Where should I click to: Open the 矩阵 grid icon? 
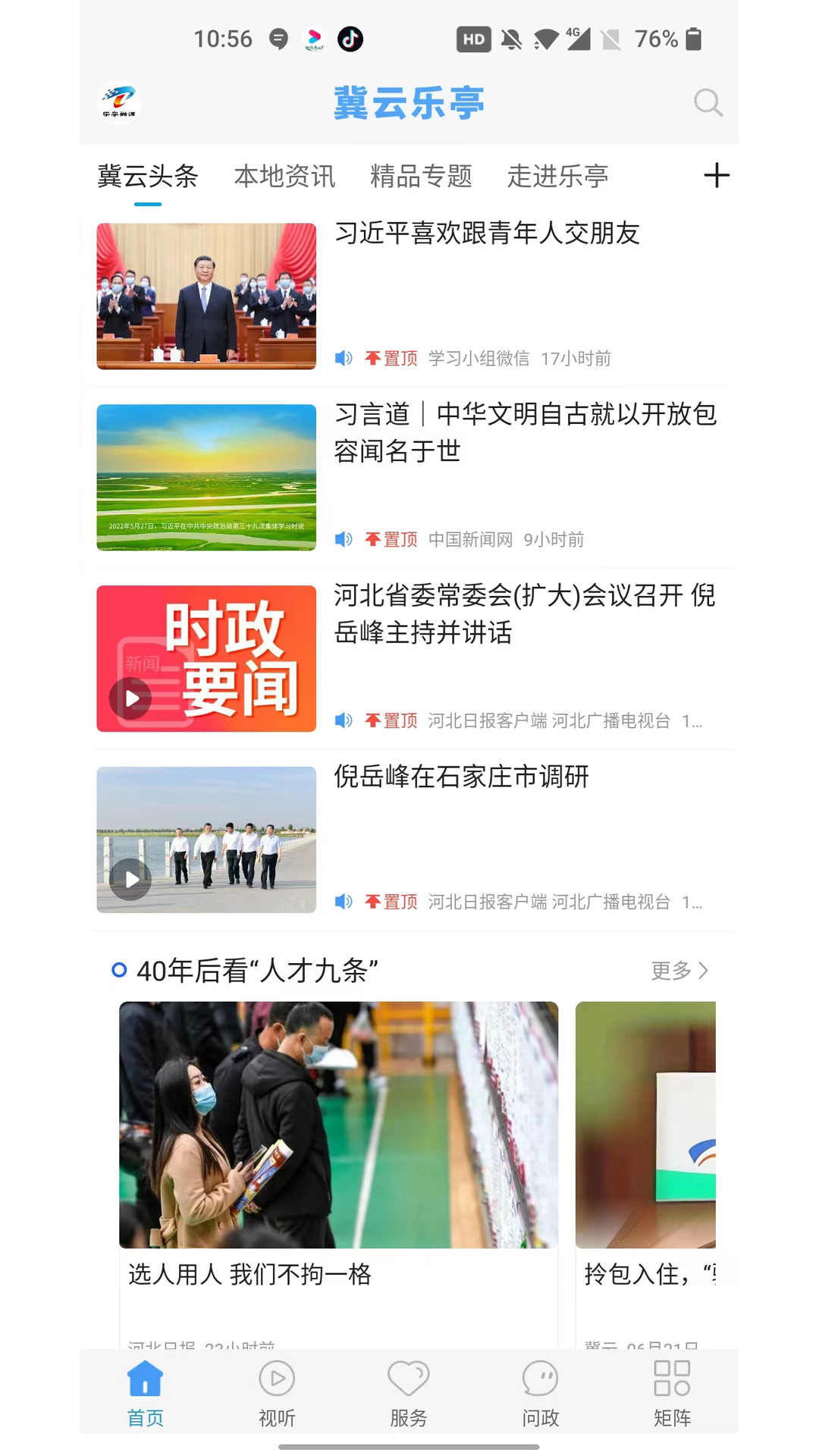672,1392
